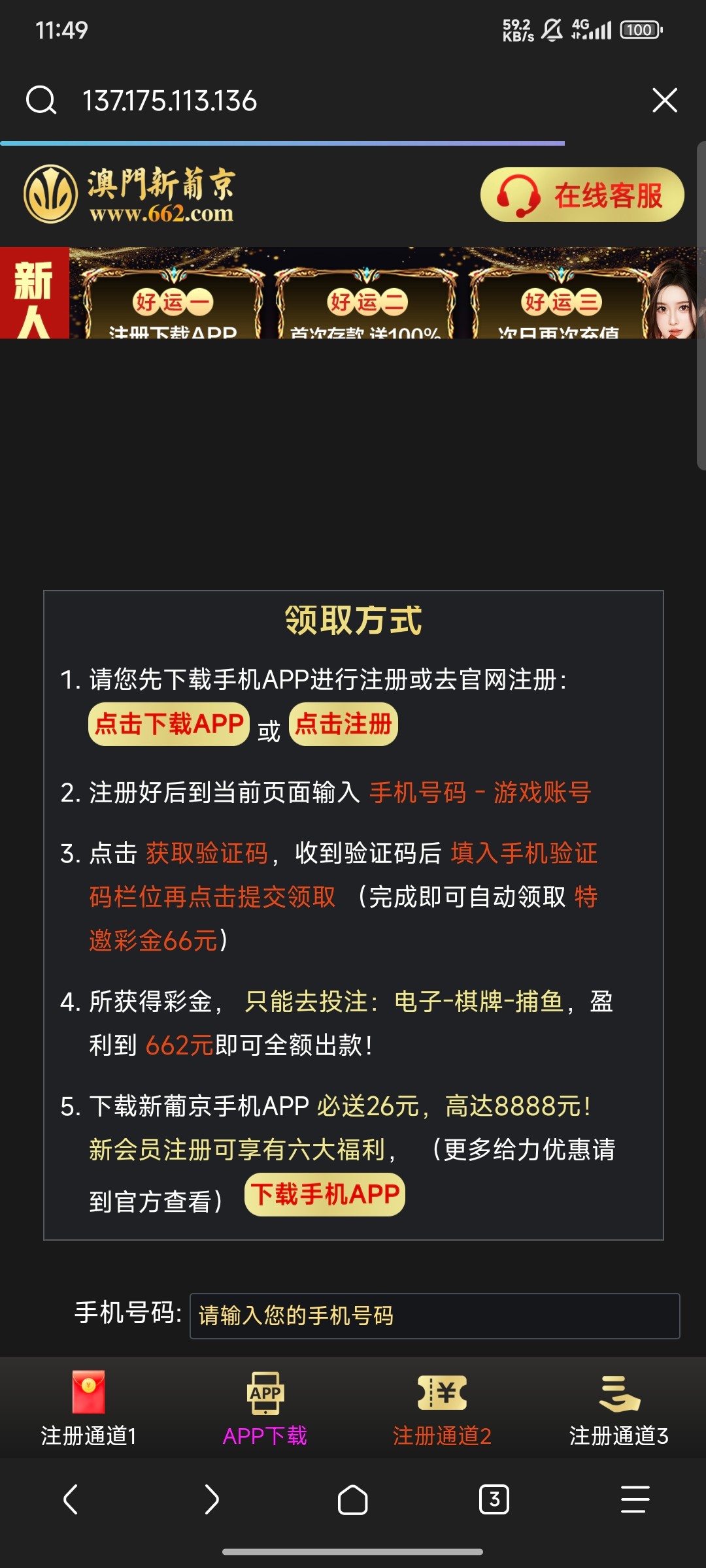This screenshot has width=706, height=1568.
Task: Tap the 澳門新葡京 site logo
Action: tap(131, 194)
